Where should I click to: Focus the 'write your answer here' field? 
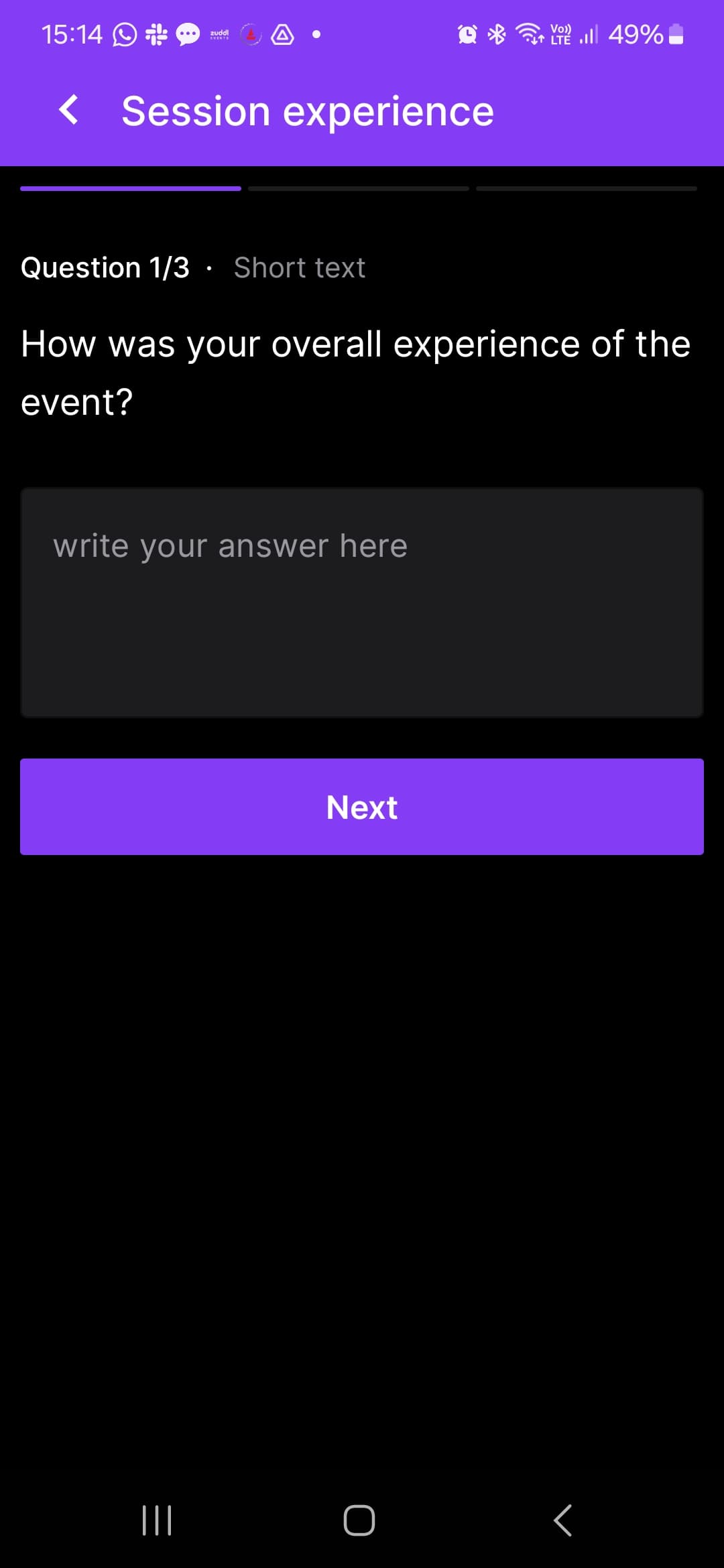coord(362,602)
